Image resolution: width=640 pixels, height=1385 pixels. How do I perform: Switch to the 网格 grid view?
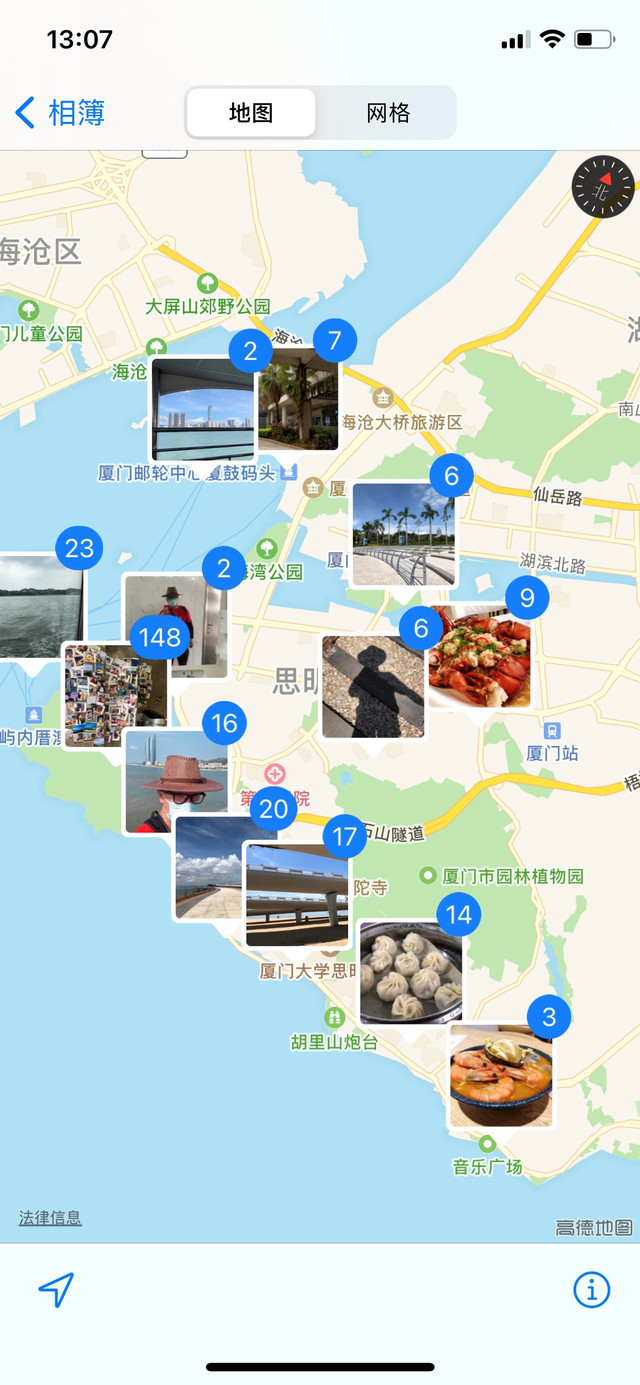click(388, 113)
